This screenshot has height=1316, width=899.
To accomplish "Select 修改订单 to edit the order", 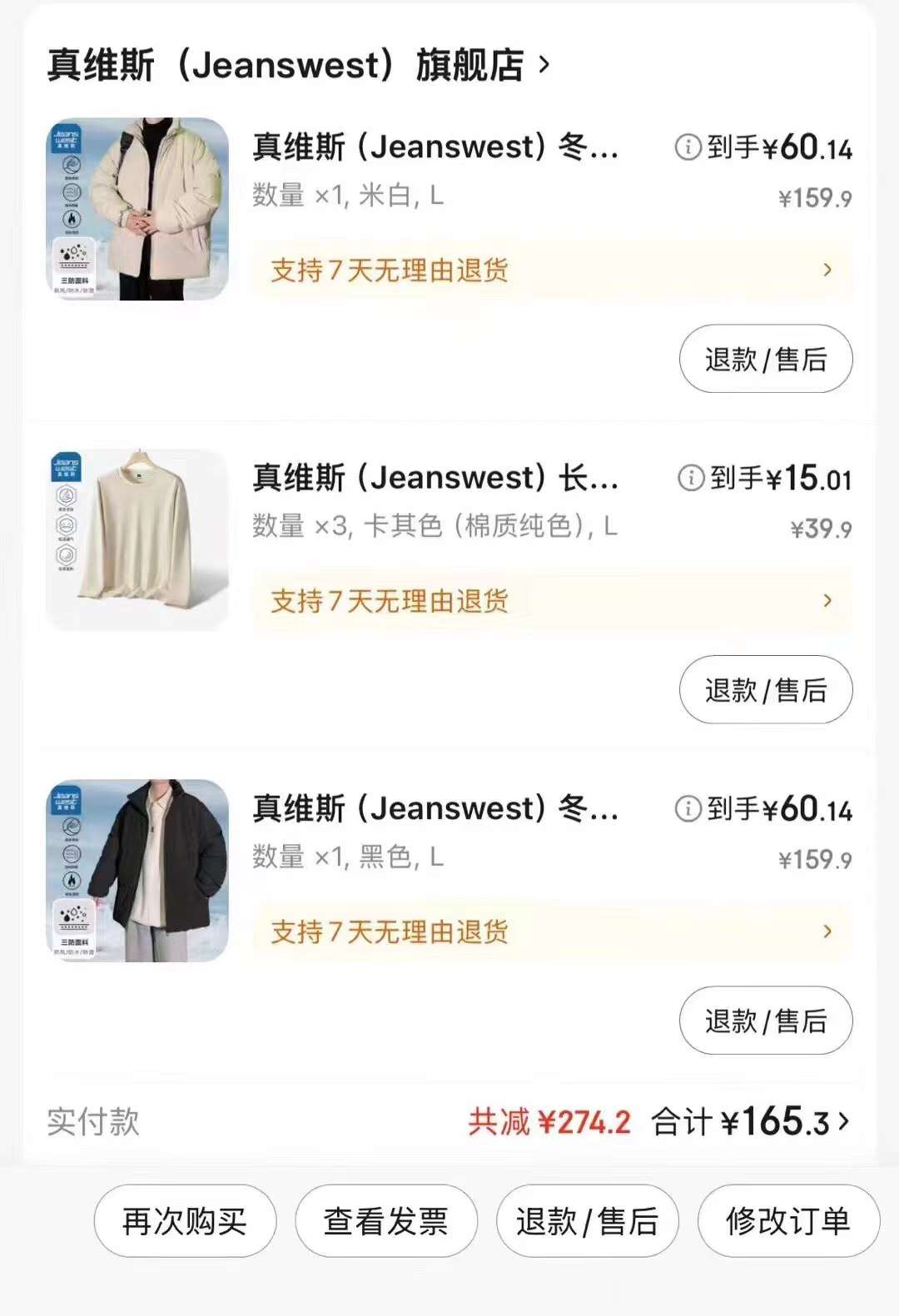I will click(788, 1221).
